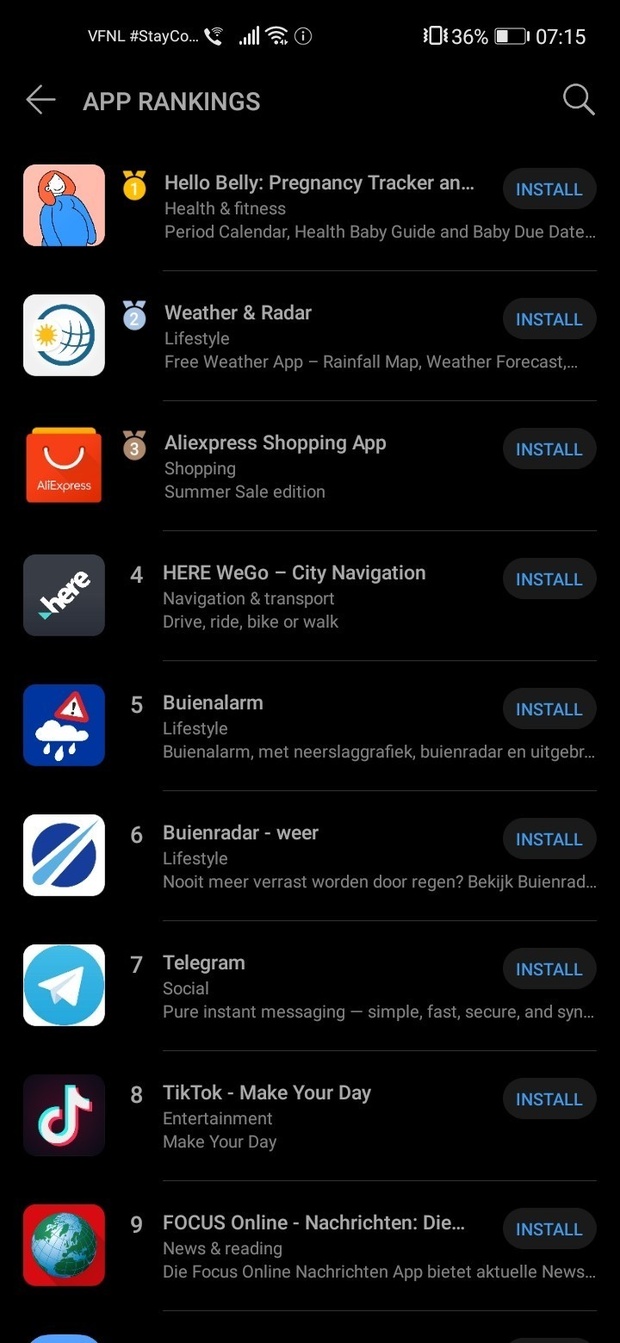Image resolution: width=620 pixels, height=1343 pixels.
Task: Install Hello Belly: Pregnancy Tracker
Action: coord(549,189)
